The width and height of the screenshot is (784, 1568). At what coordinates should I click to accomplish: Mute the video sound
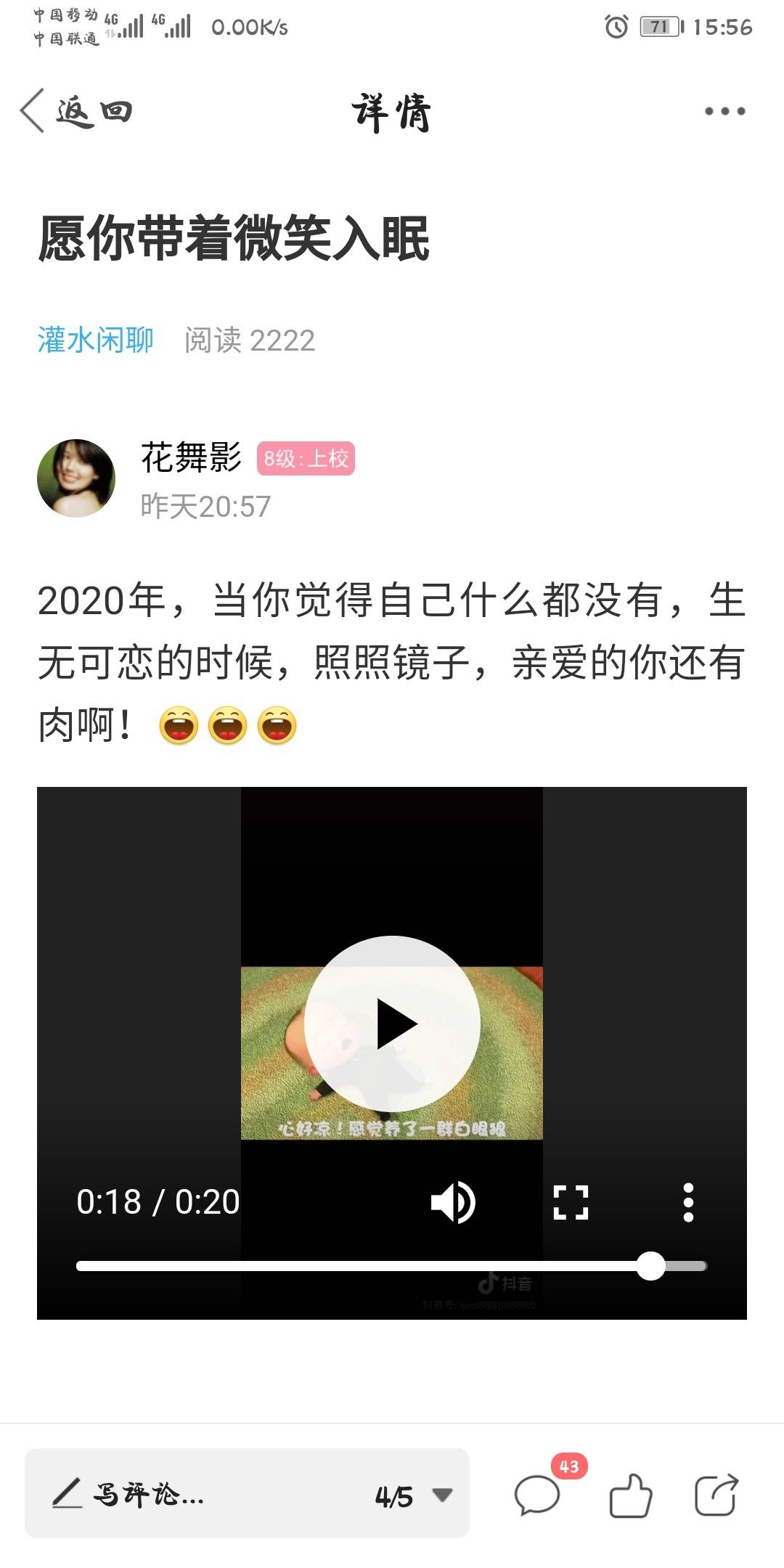click(x=453, y=1202)
